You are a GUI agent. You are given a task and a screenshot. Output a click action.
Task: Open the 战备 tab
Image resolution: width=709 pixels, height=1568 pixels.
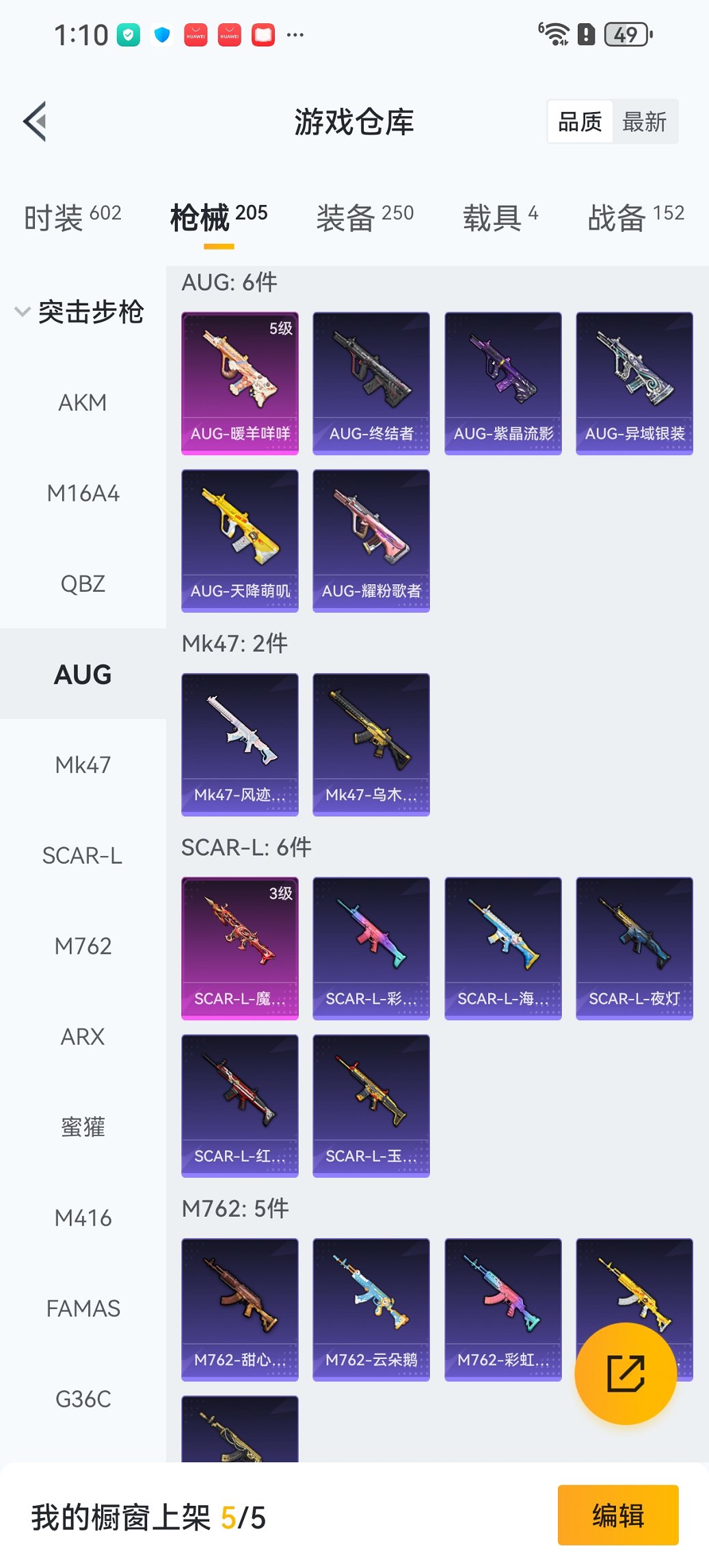[635, 217]
